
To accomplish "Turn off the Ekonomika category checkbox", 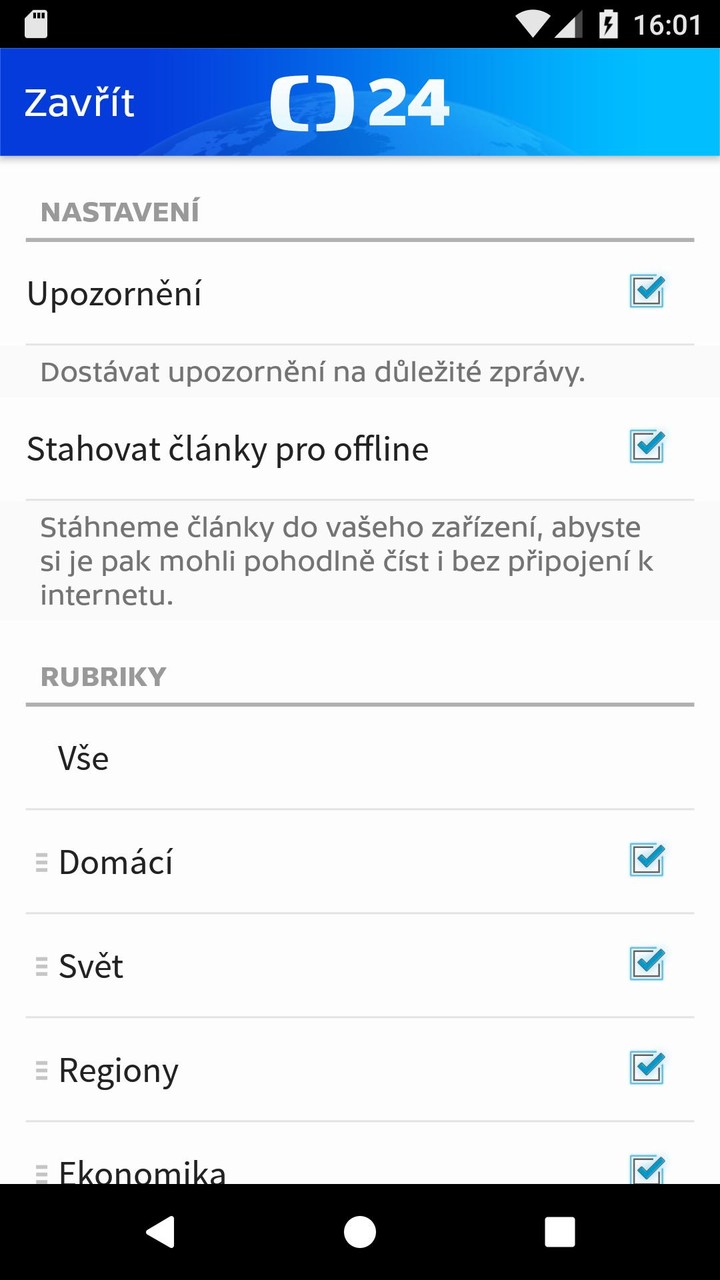I will (647, 1168).
